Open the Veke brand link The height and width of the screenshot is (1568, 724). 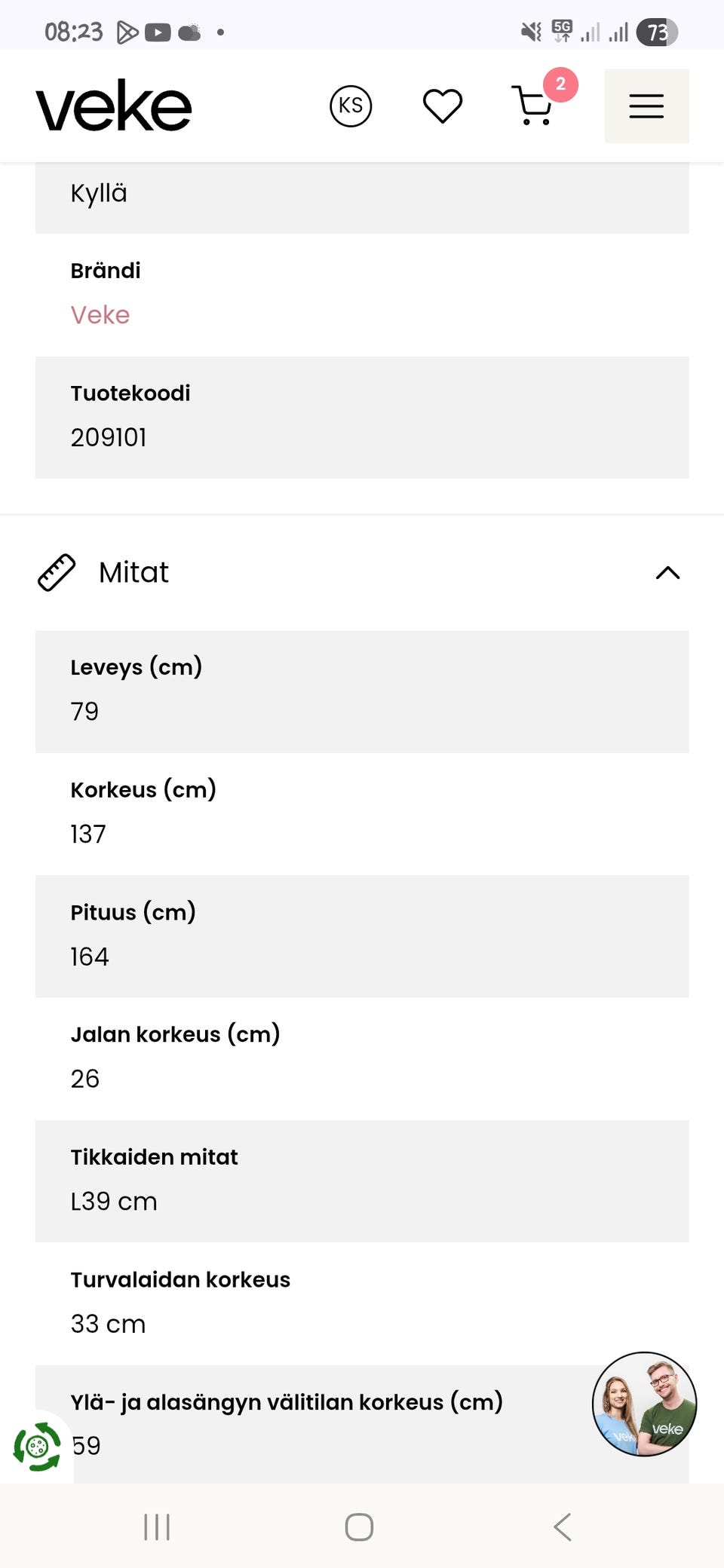100,315
